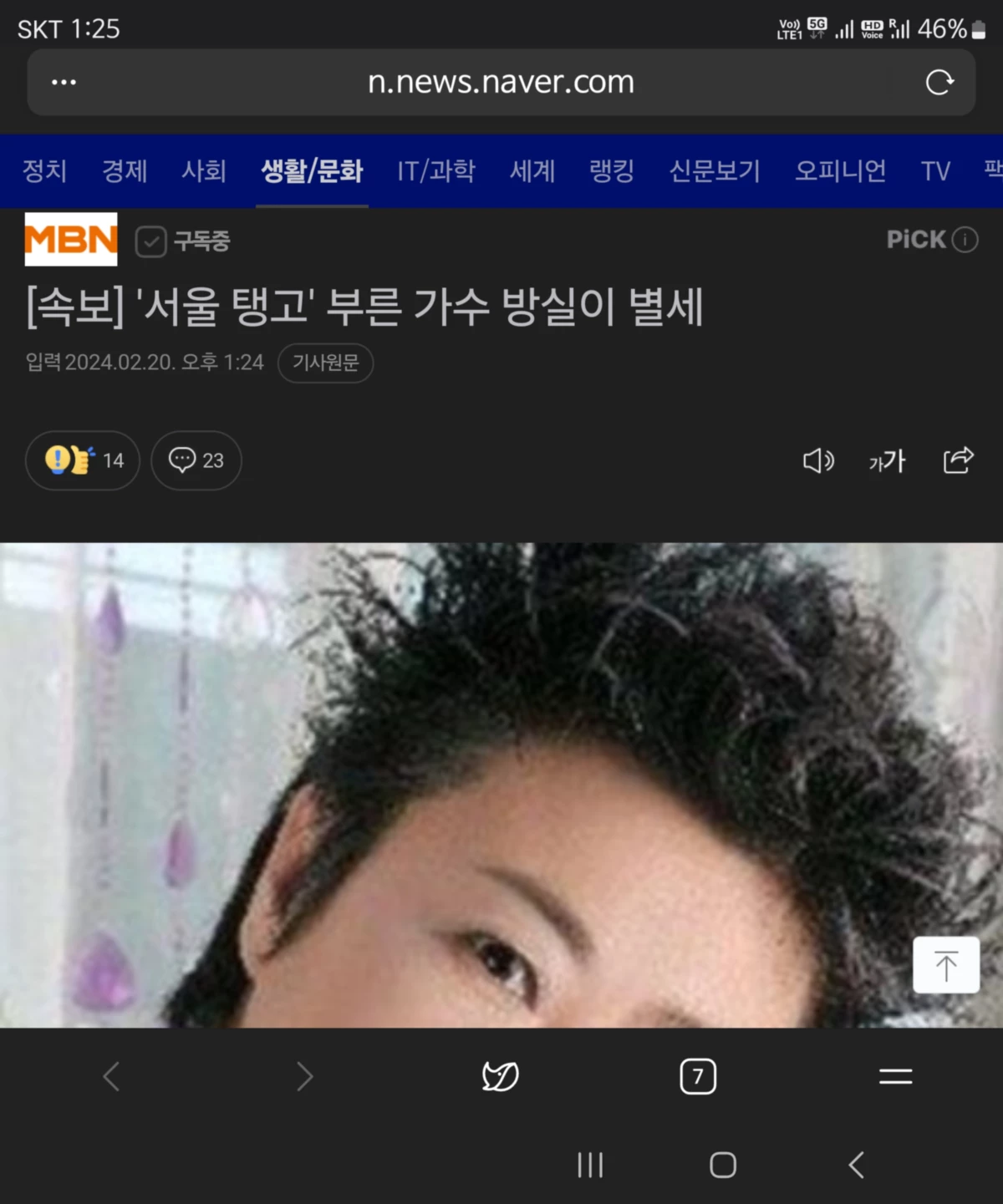Open the browser's three-dot menu
The image size is (1003, 1204).
pyautogui.click(x=64, y=82)
